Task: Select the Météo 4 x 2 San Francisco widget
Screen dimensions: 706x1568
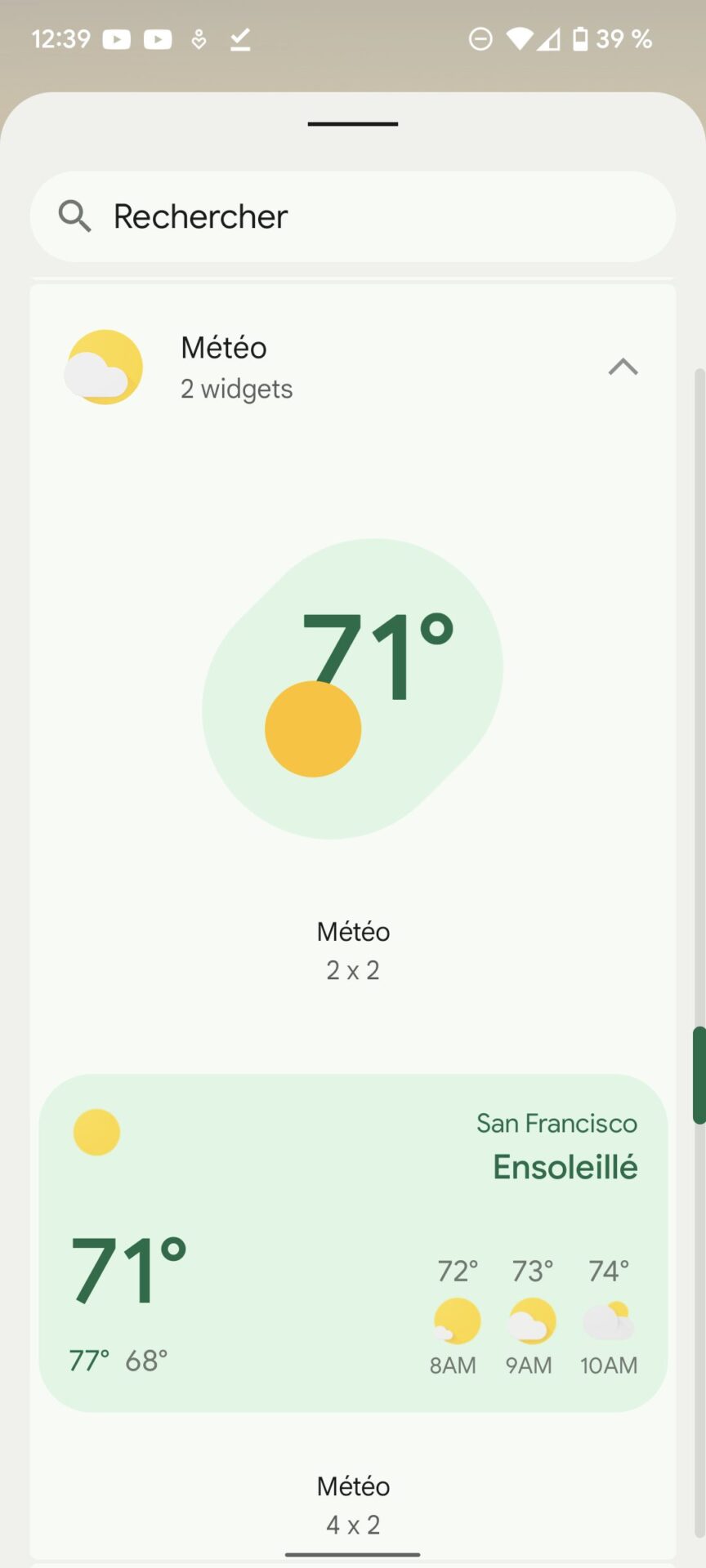Action: point(353,1243)
